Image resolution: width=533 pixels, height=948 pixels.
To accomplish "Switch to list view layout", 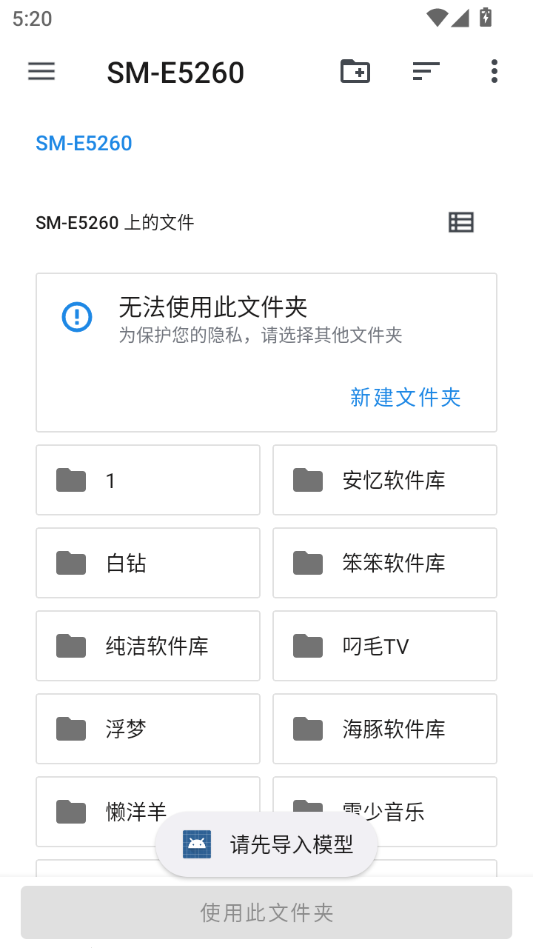I will [461, 222].
